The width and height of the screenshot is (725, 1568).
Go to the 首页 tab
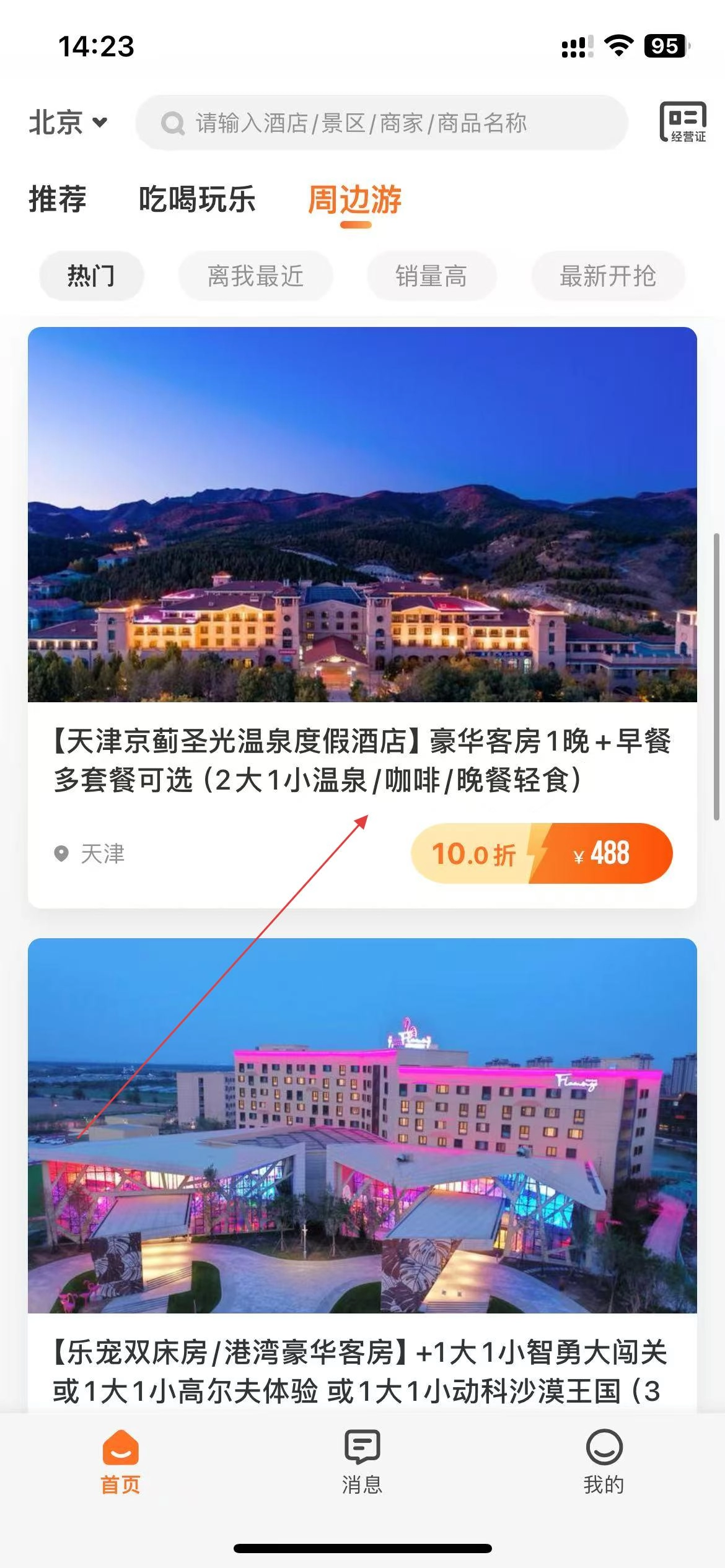click(x=120, y=1463)
